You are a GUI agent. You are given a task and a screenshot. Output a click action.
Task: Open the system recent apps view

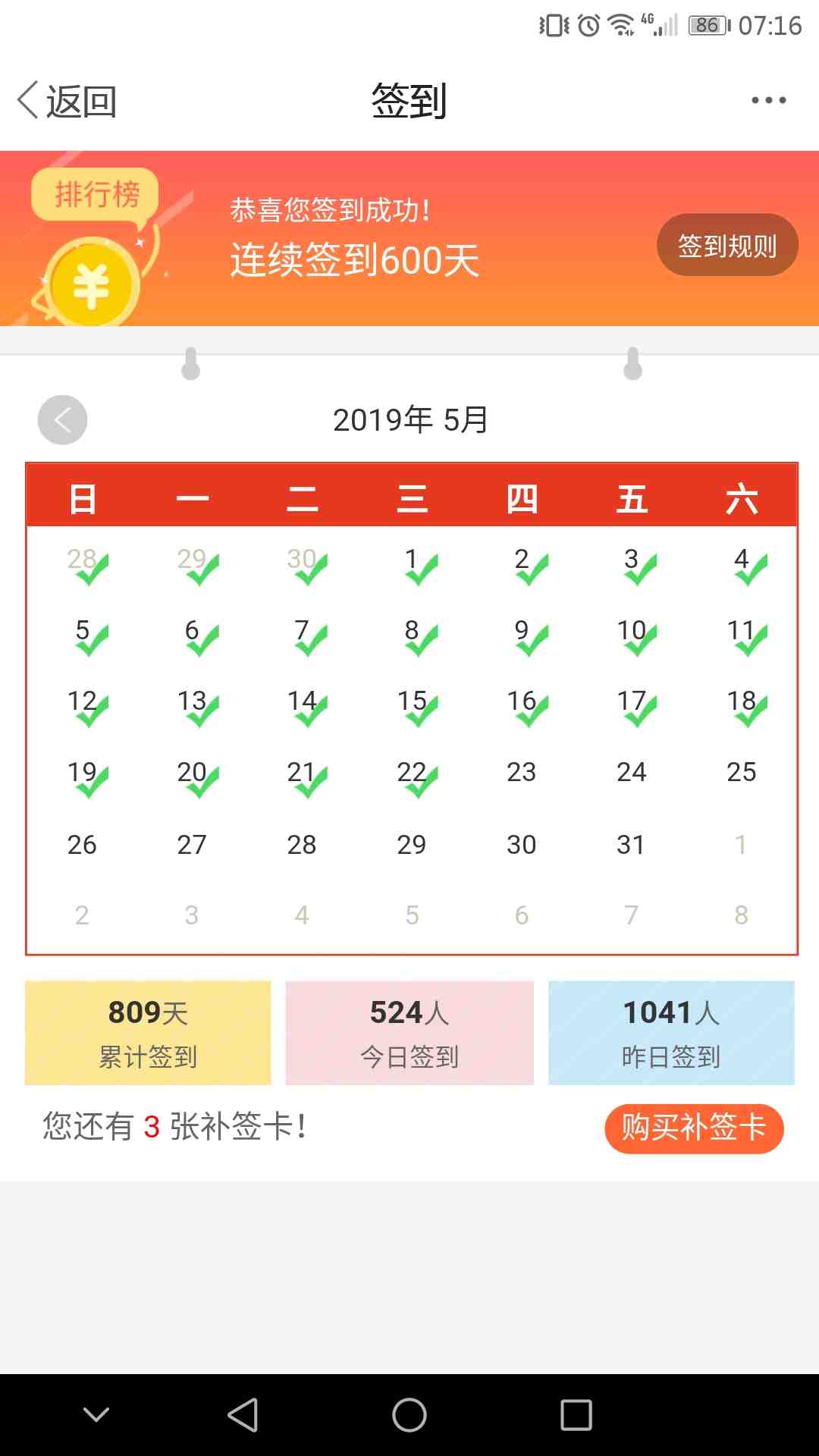click(576, 1415)
